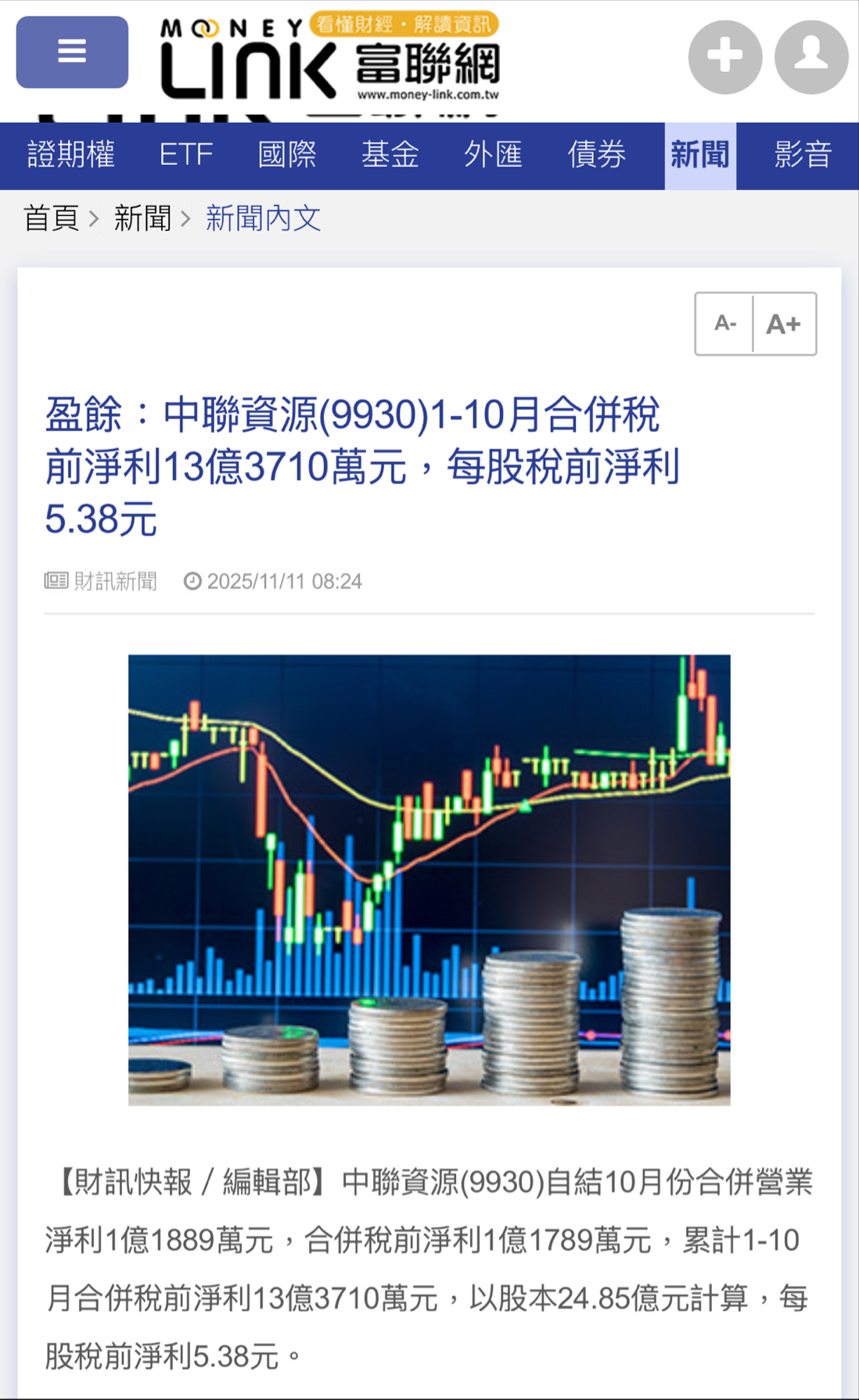This screenshot has height=1400, width=859.
Task: Open the 基金 section
Action: pos(390,155)
